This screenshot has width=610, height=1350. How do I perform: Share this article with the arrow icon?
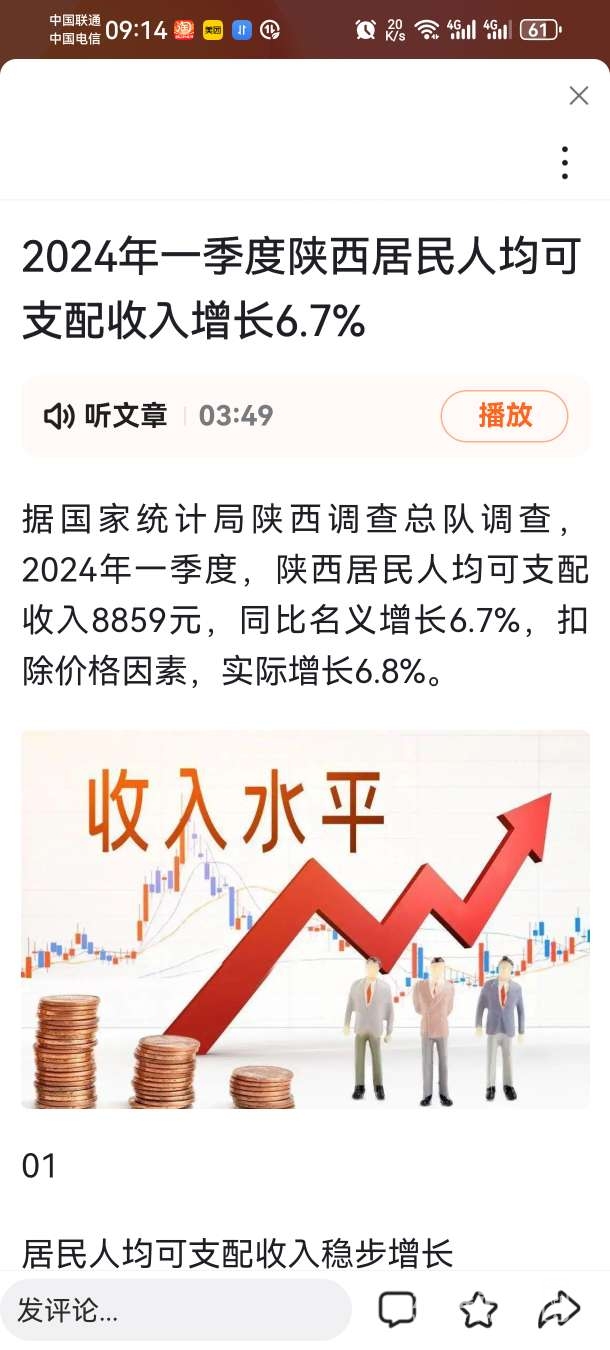click(559, 1309)
